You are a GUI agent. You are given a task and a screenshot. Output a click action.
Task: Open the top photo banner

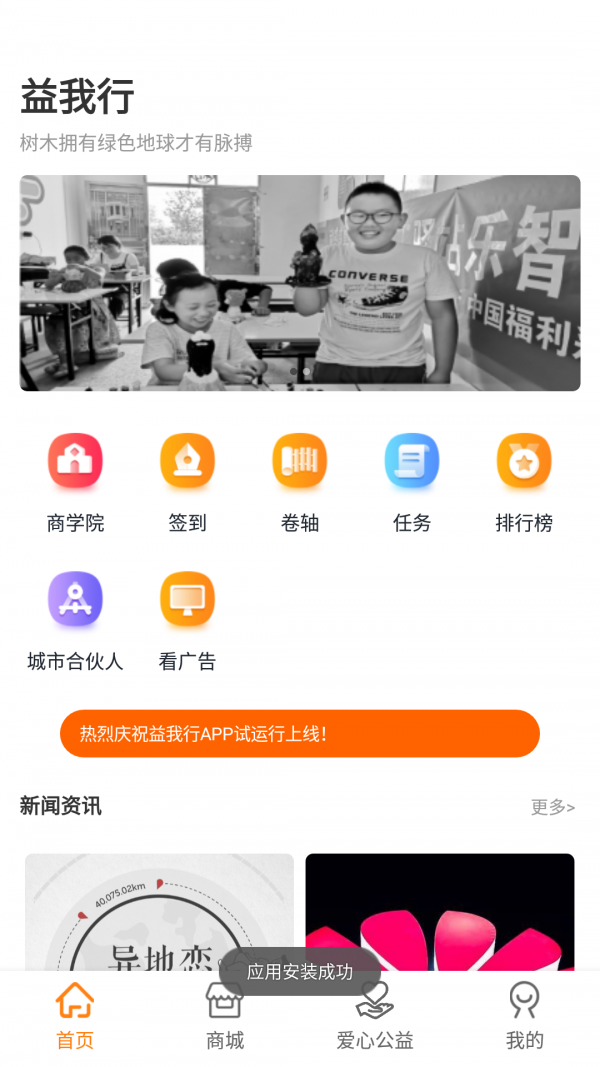(x=300, y=283)
